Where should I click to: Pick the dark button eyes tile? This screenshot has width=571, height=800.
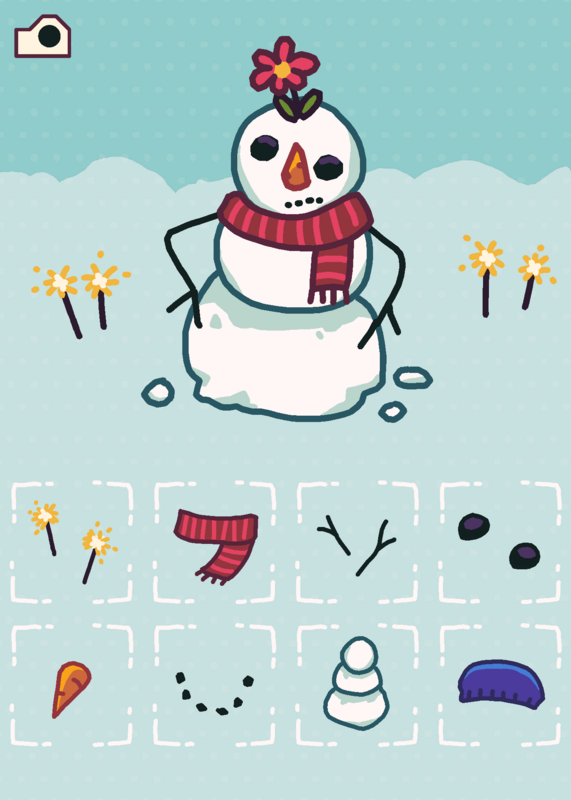(x=500, y=542)
